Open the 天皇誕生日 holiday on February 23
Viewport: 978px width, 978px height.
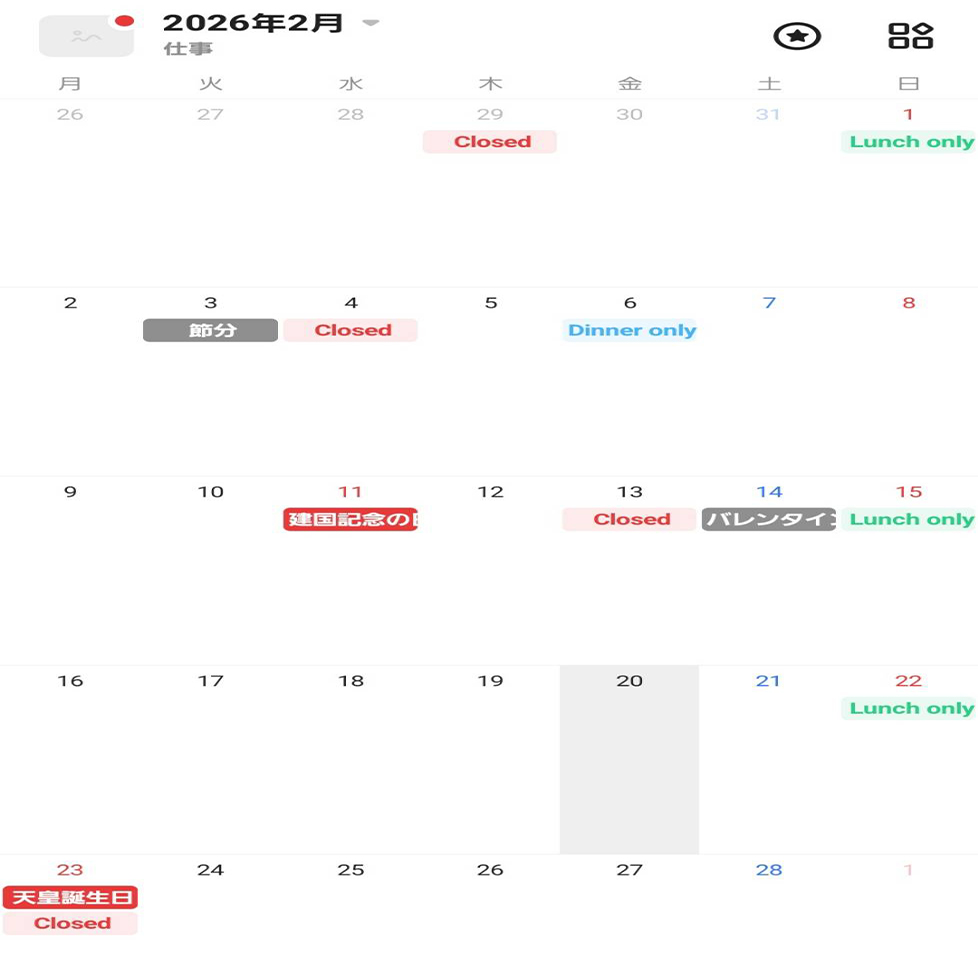point(70,897)
